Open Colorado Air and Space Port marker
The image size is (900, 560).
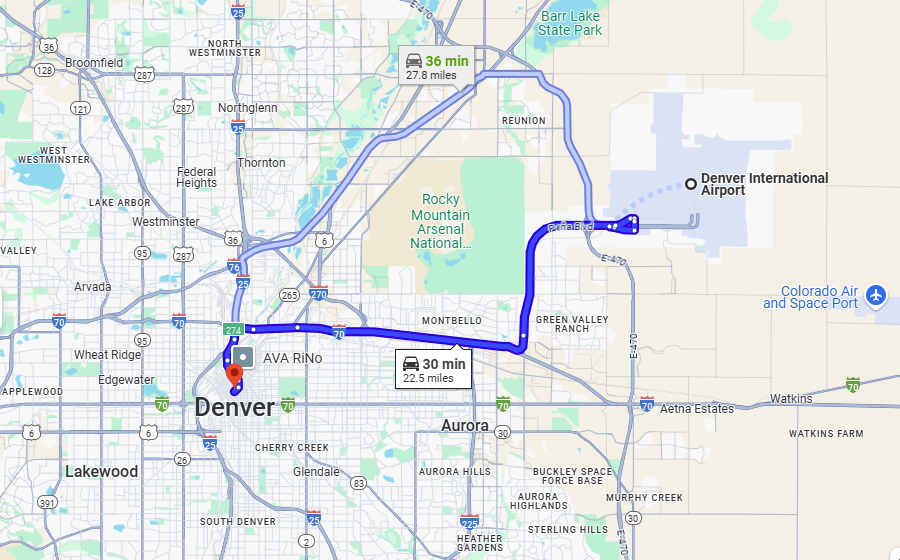pyautogui.click(x=876, y=296)
